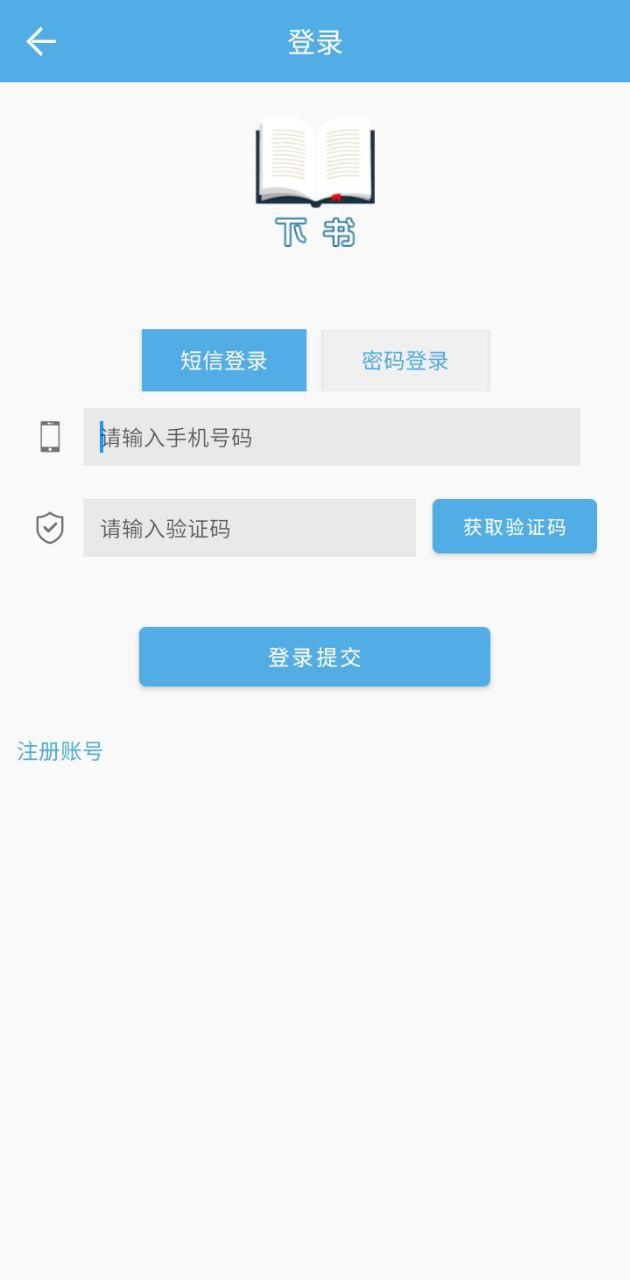Select the 短信登录 tab
The image size is (630, 1280).
(x=224, y=360)
